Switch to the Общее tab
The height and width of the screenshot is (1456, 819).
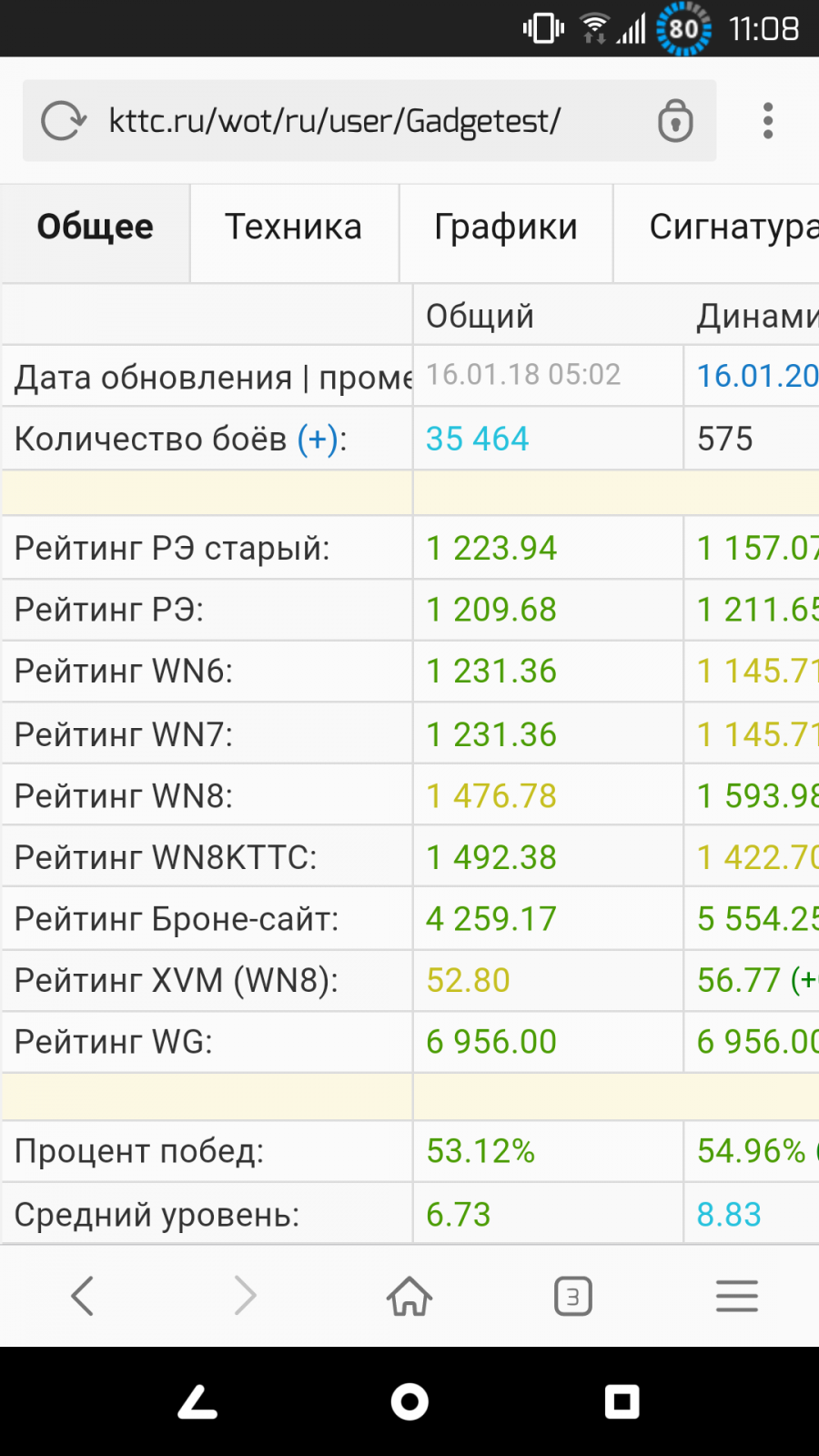[x=96, y=227]
